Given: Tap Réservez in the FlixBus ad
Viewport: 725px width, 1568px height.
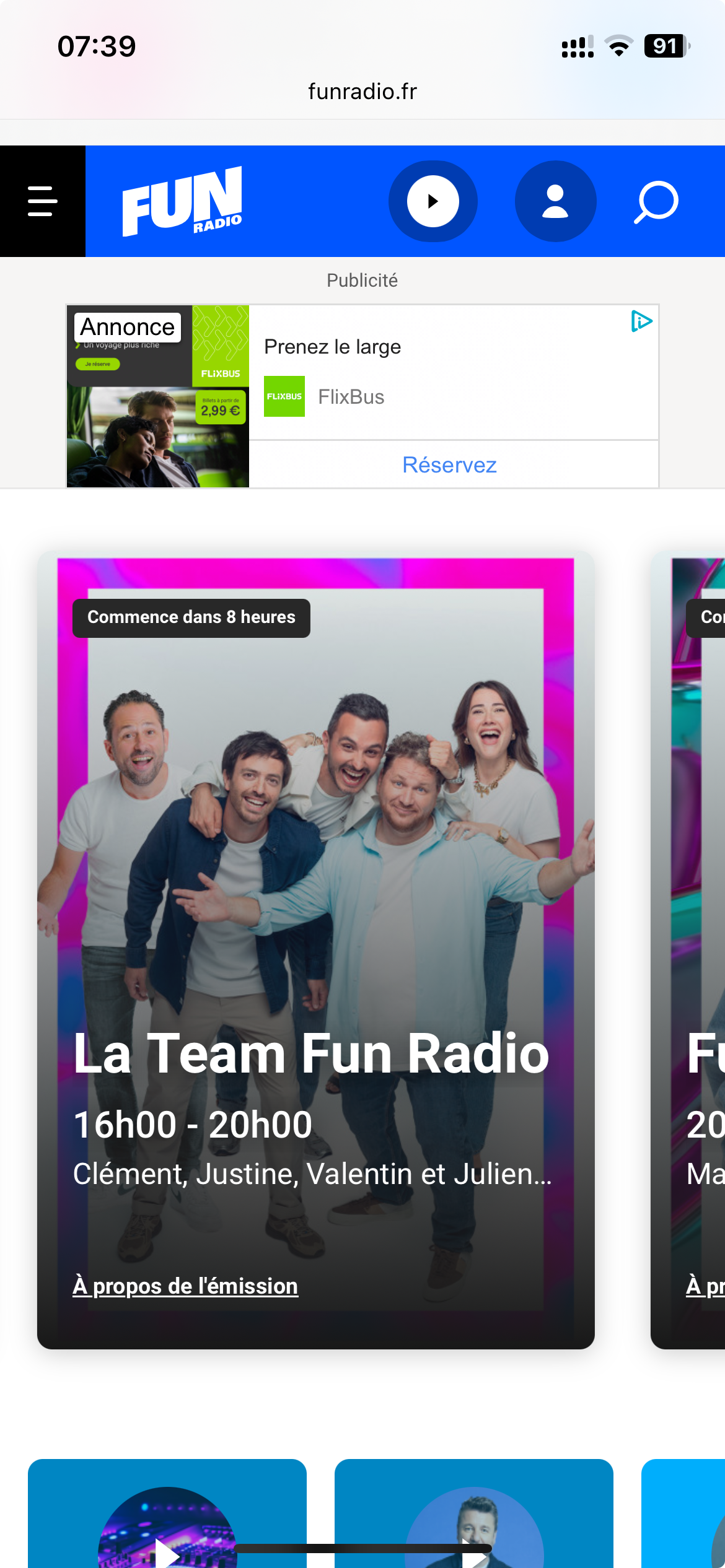Looking at the screenshot, I should [450, 464].
